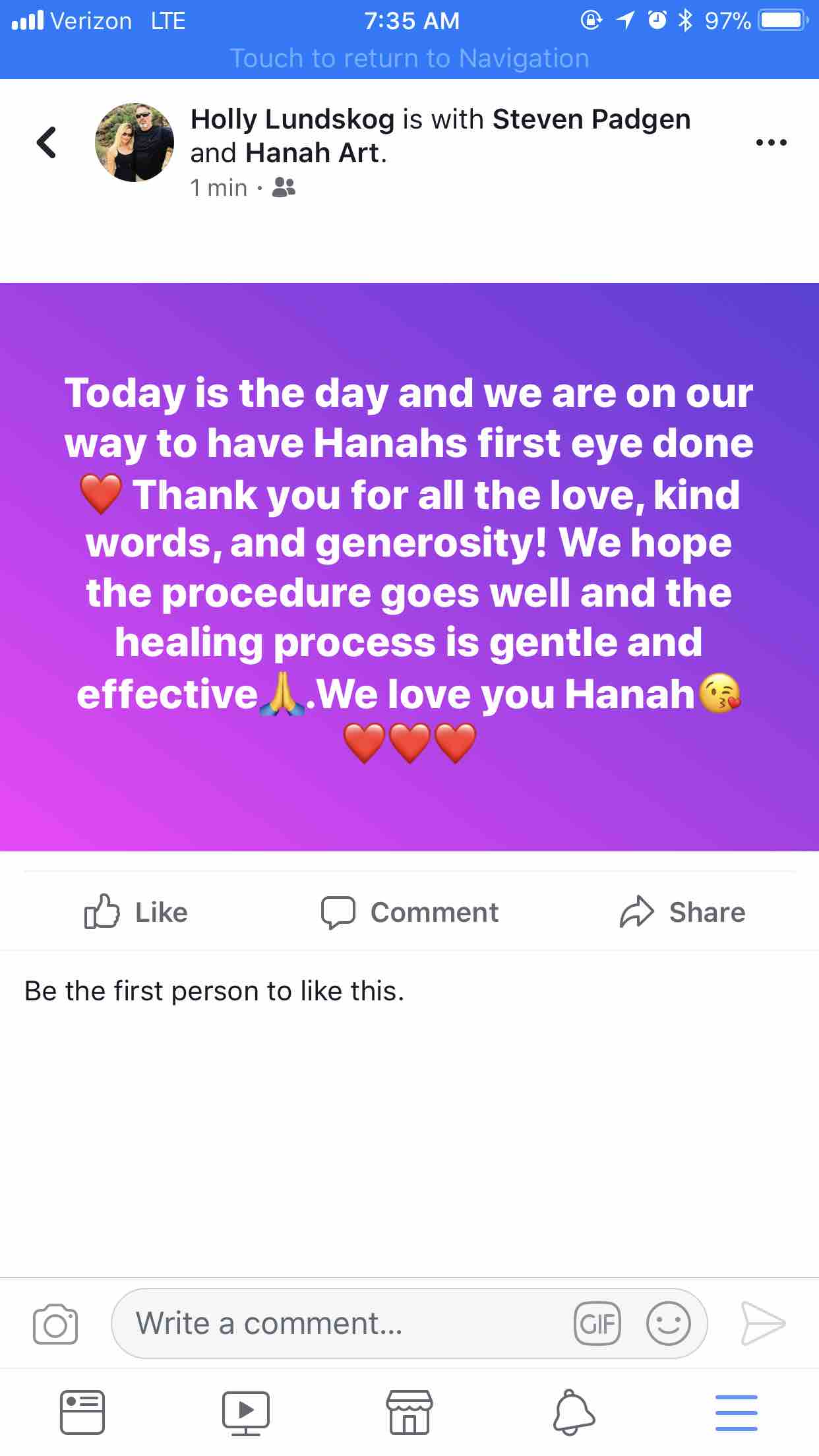
Task: Open Holly Lundskog's profile picture
Action: point(135,142)
